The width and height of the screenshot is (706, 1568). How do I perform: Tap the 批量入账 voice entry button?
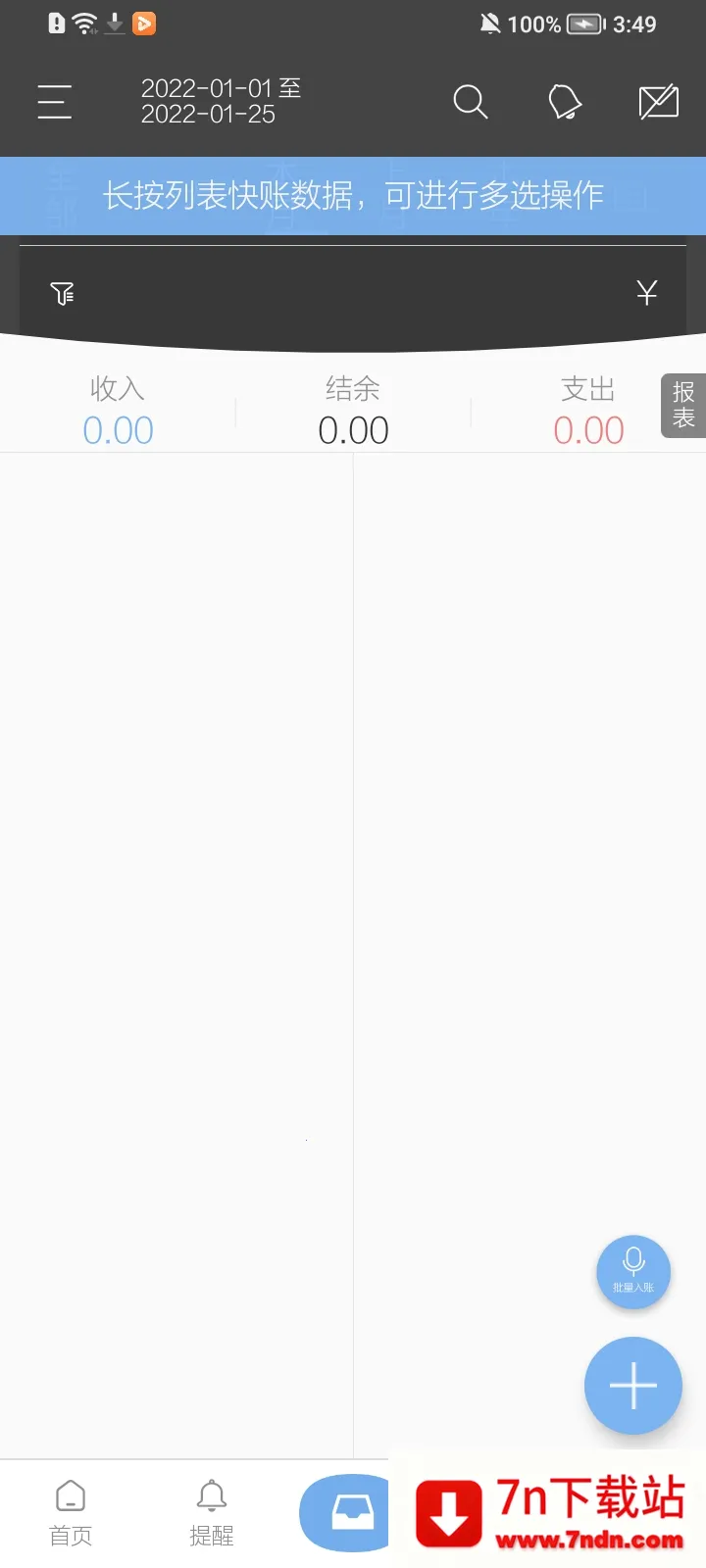633,1271
